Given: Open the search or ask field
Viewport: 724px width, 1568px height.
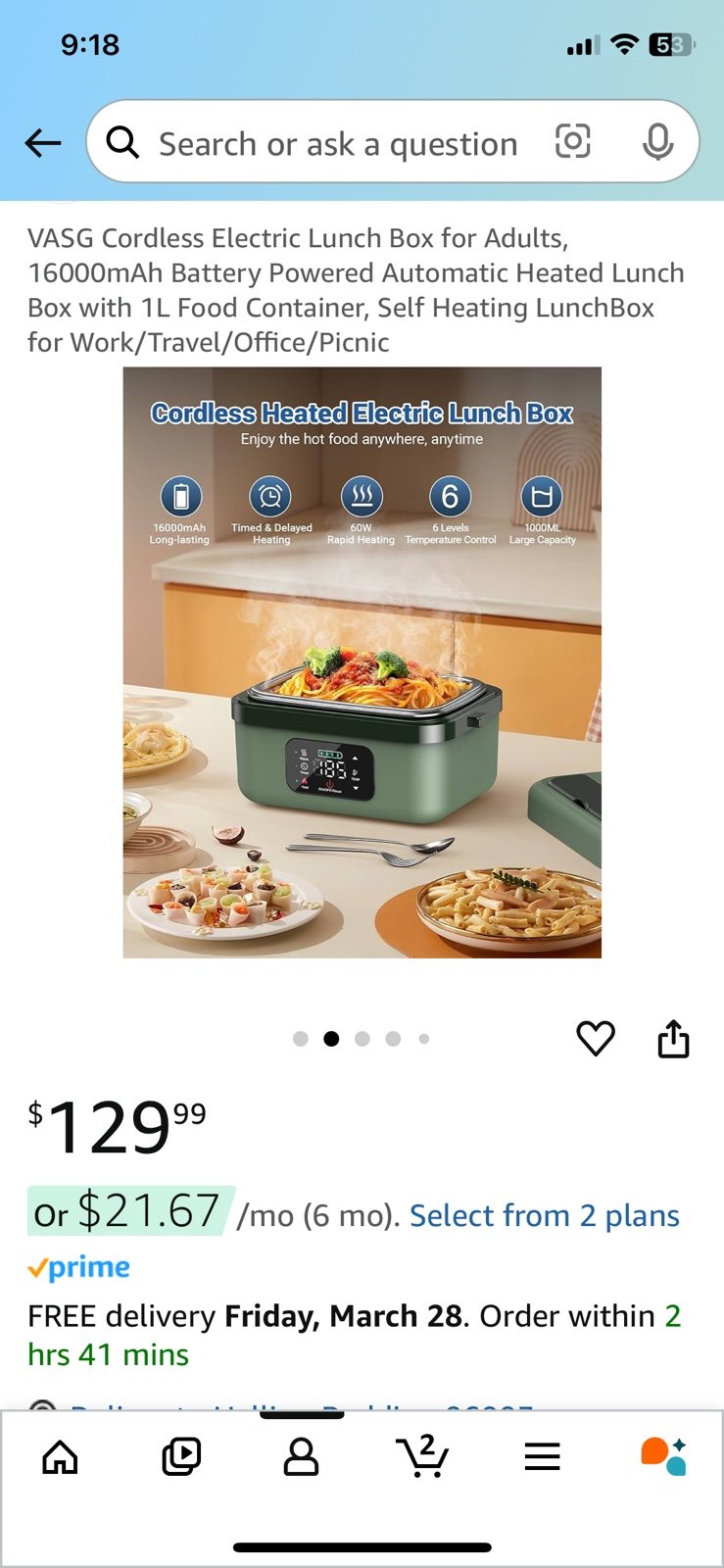Looking at the screenshot, I should click(338, 143).
